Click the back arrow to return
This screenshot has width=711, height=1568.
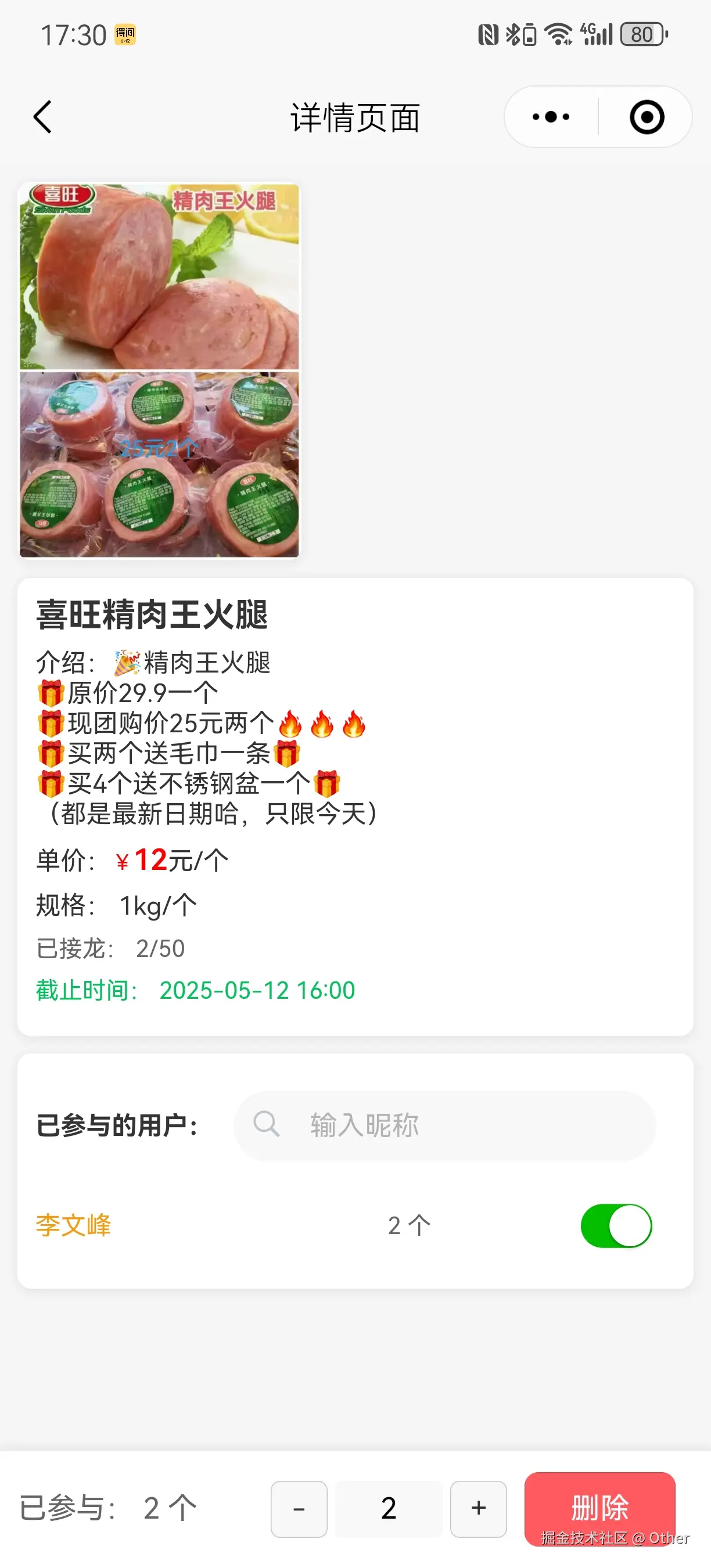point(42,117)
